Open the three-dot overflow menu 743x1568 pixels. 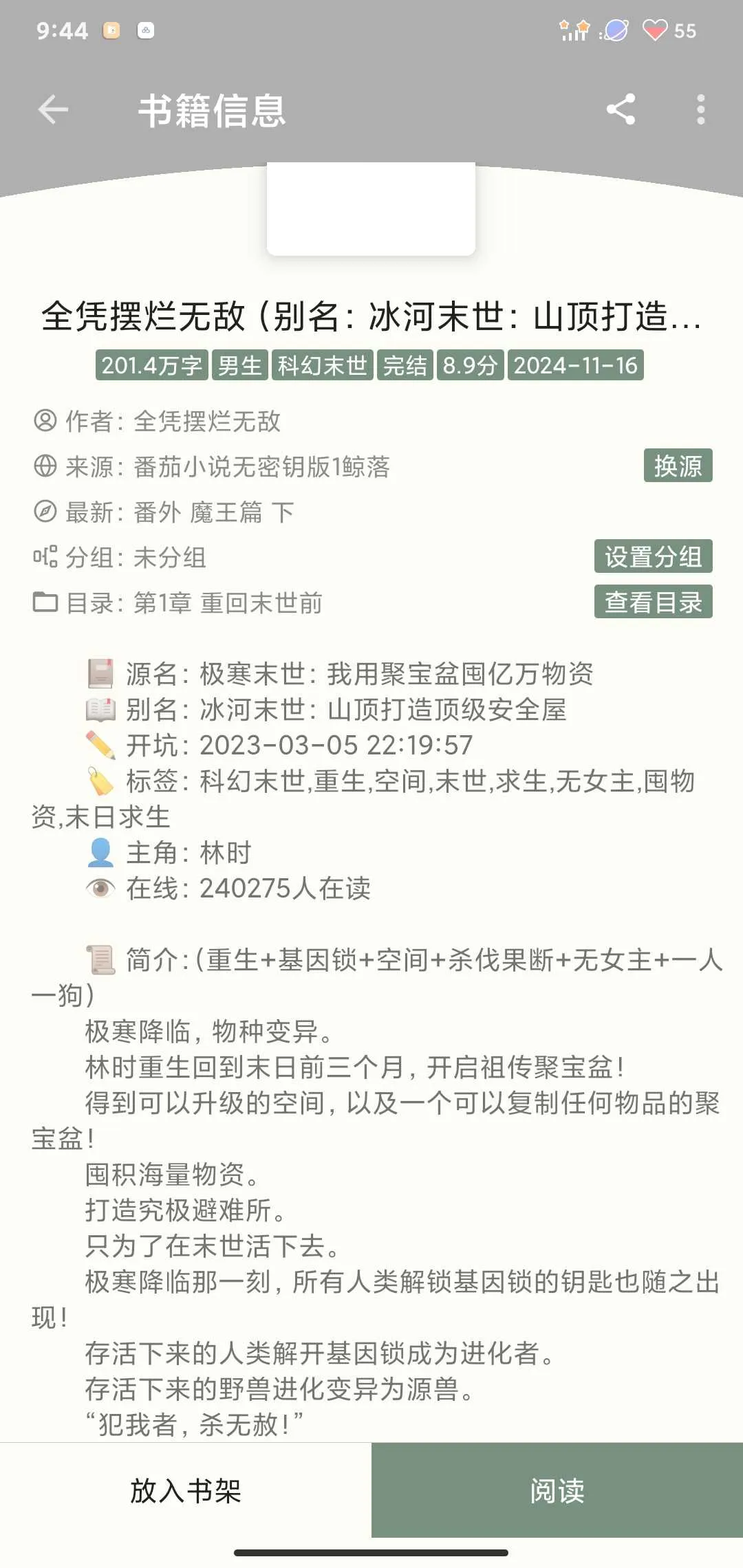[x=700, y=110]
